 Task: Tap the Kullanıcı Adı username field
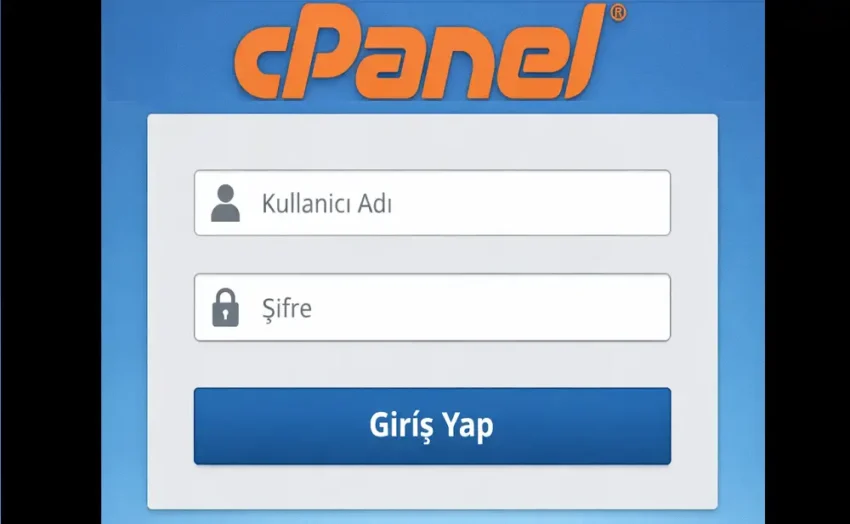tap(432, 203)
